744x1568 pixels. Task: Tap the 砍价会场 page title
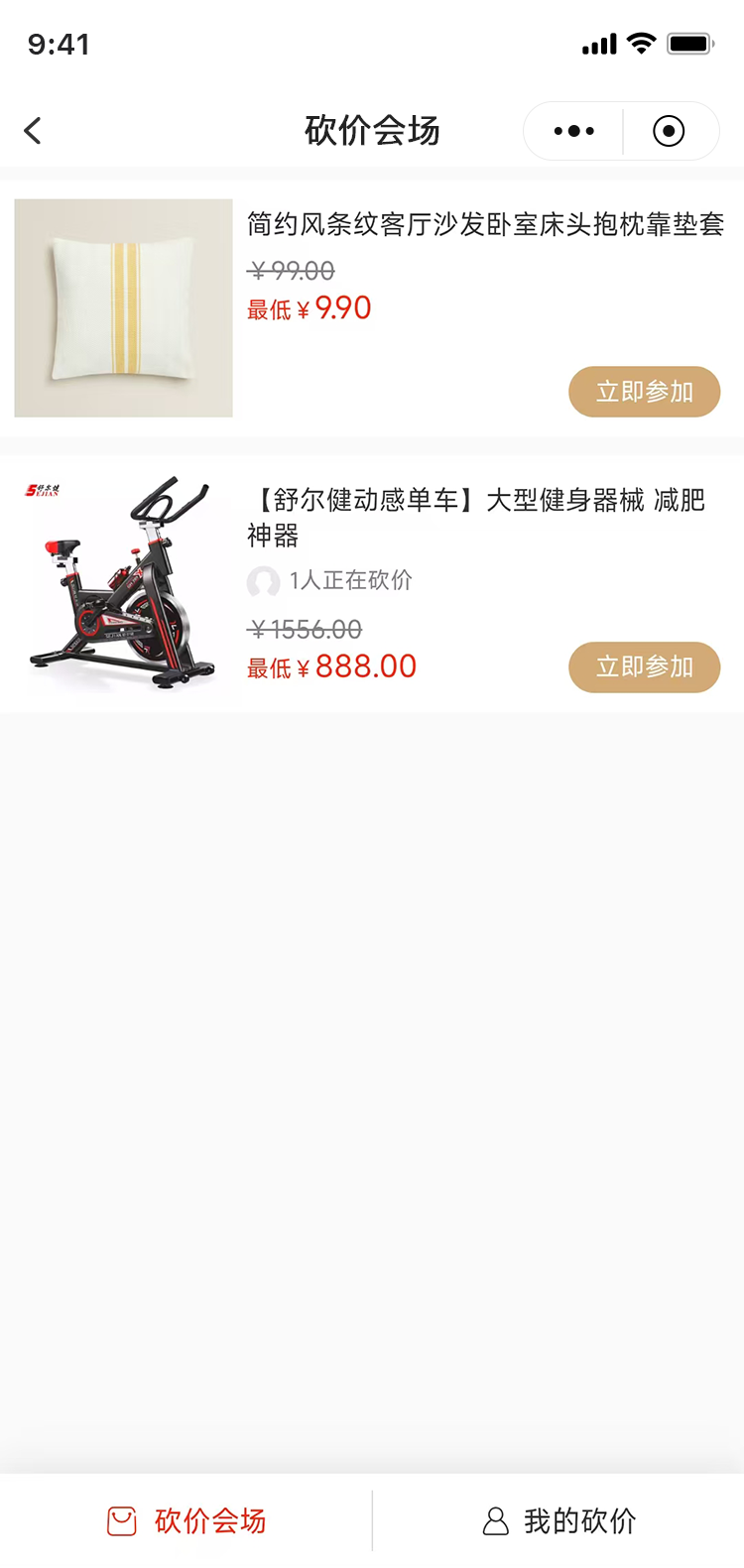coord(372,130)
